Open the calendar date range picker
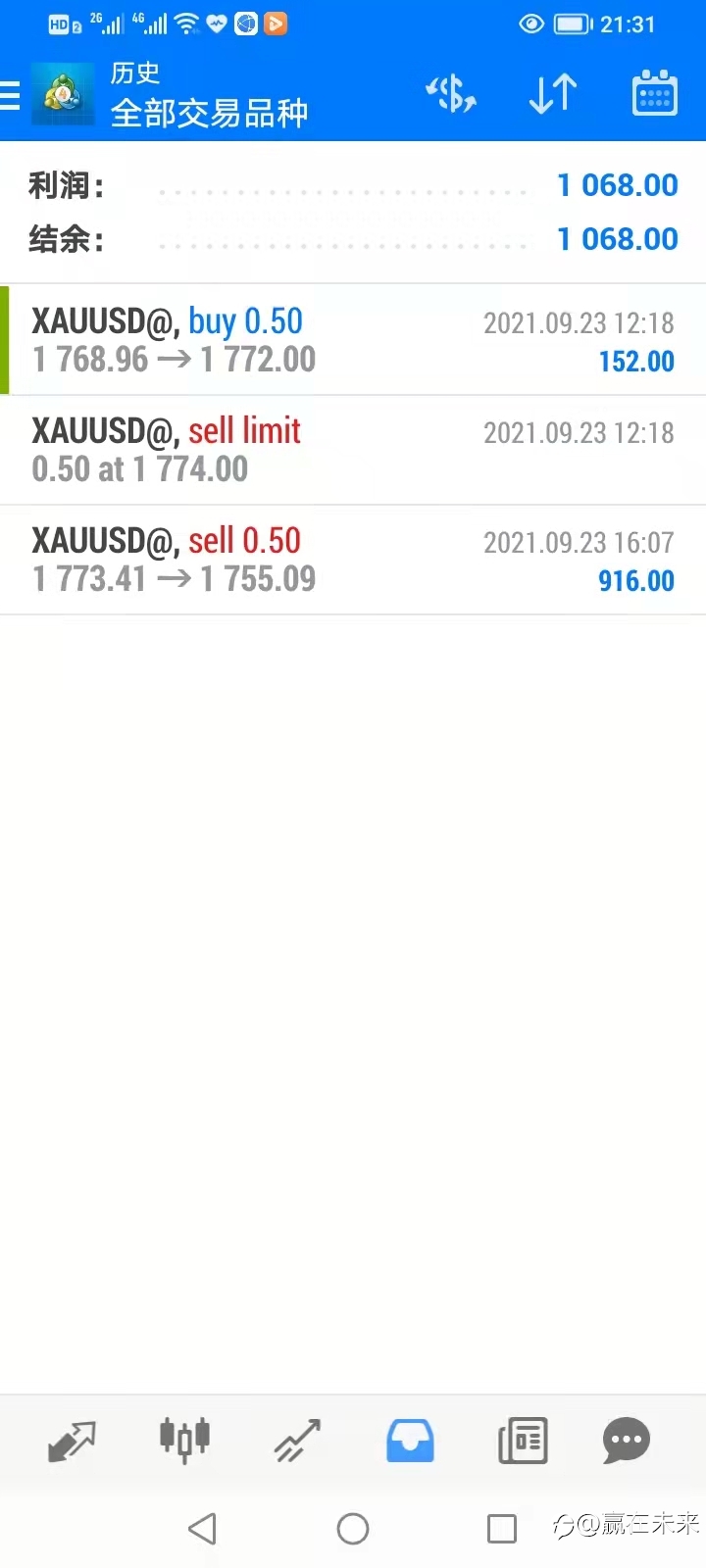This screenshot has width=706, height=1568. pos(654,94)
